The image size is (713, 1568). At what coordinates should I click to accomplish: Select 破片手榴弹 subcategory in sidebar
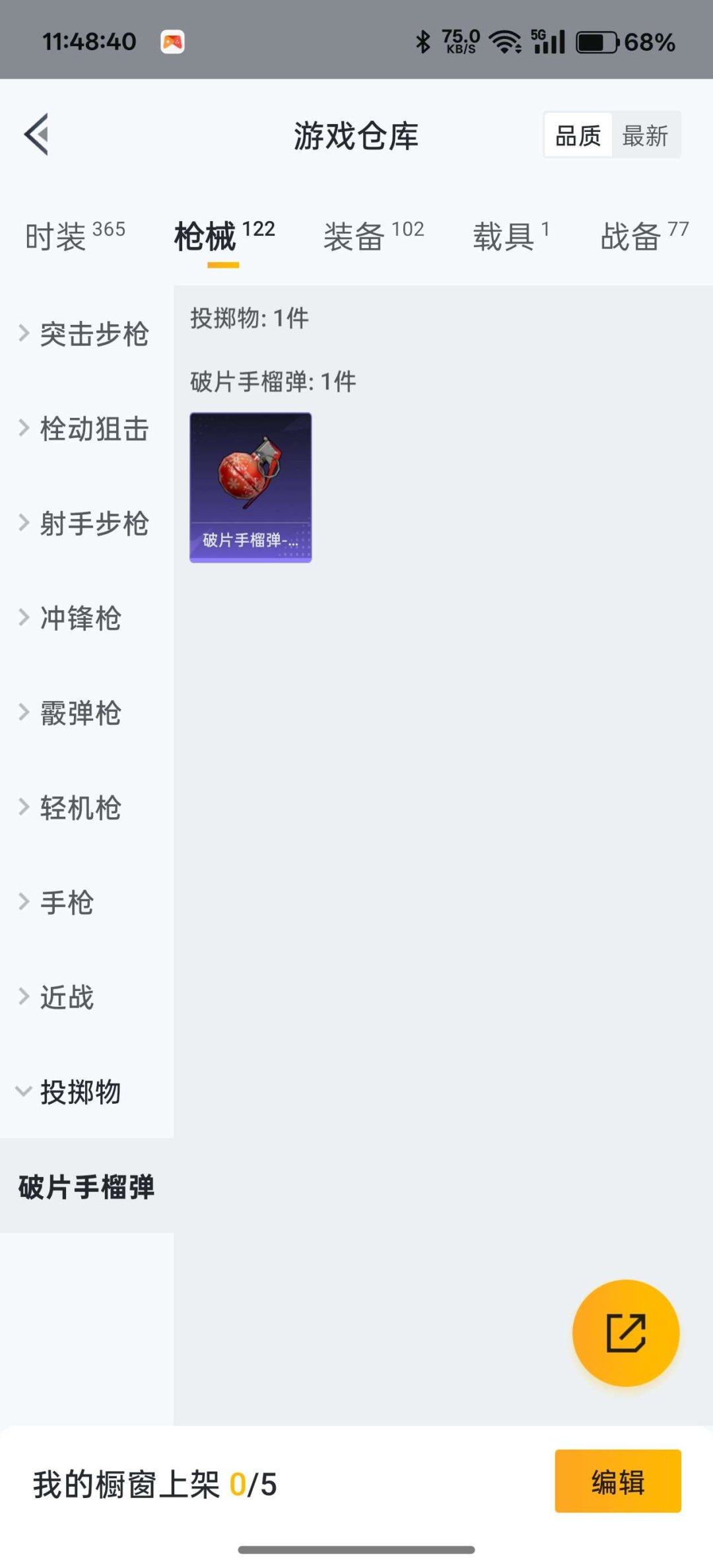(86, 1186)
